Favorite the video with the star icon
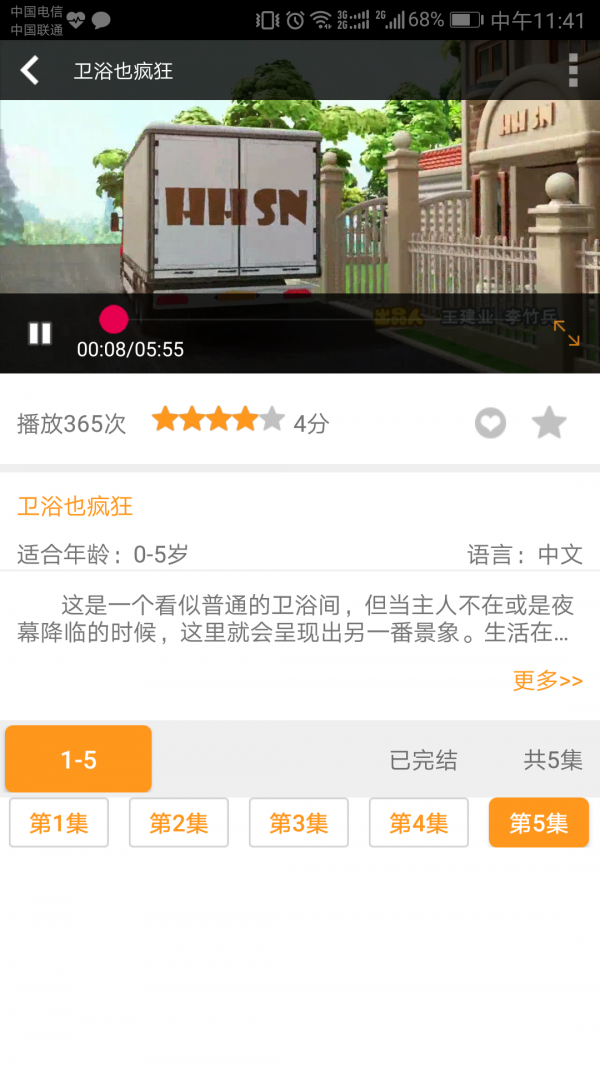Image resolution: width=600 pixels, height=1067 pixels. [549, 423]
